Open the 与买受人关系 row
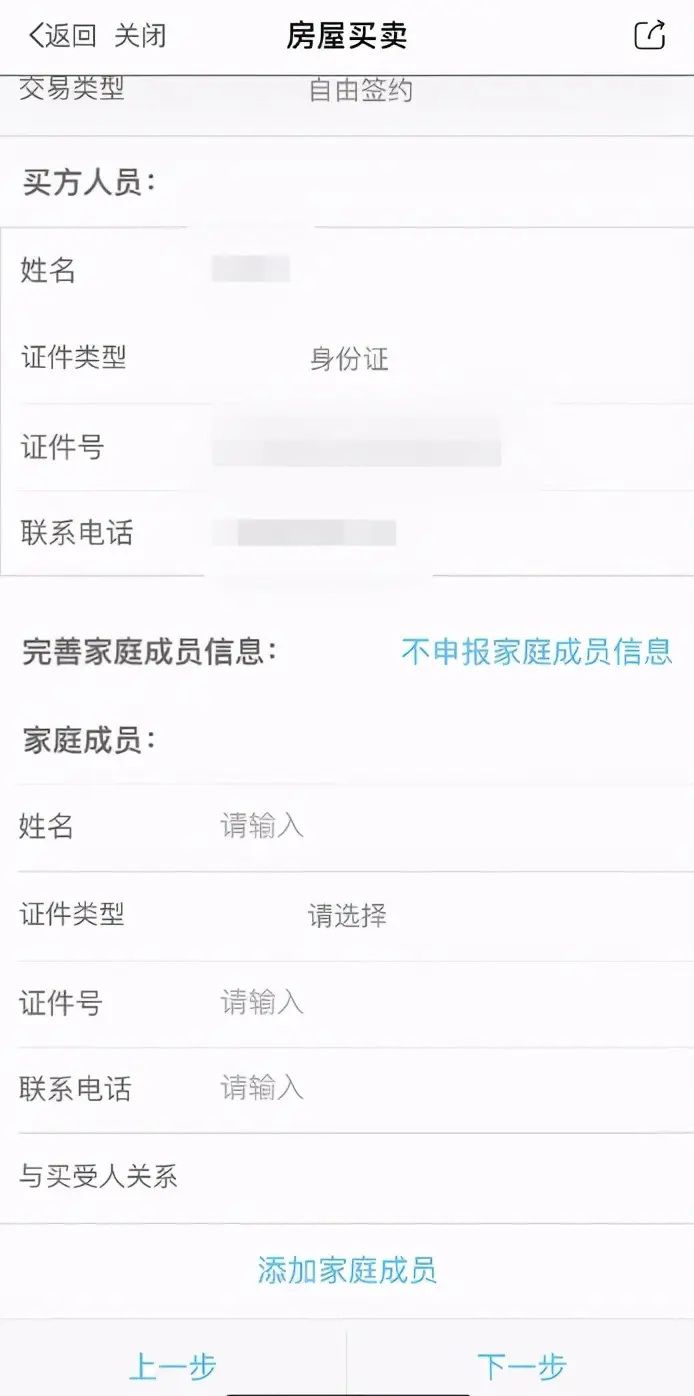Screen dimensions: 694x1396 click(x=347, y=1177)
